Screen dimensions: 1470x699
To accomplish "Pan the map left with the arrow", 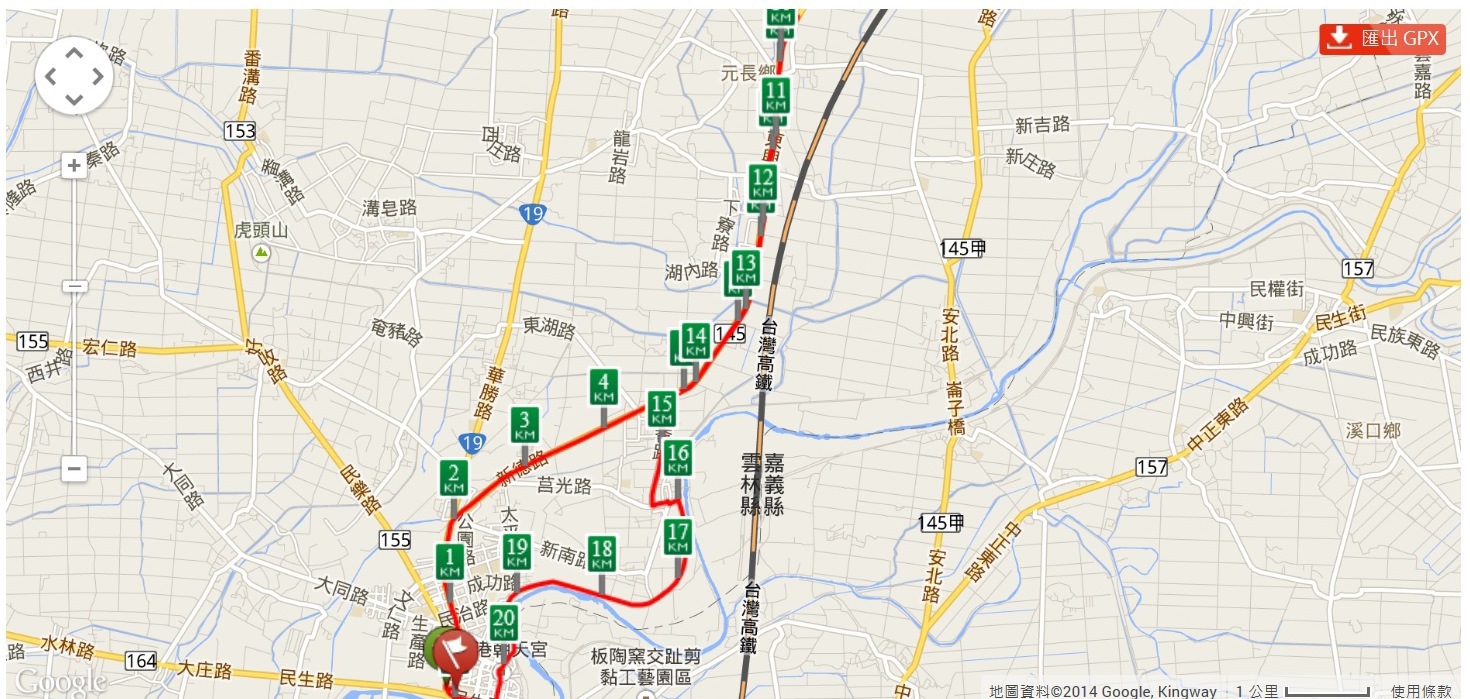I will tap(51, 76).
